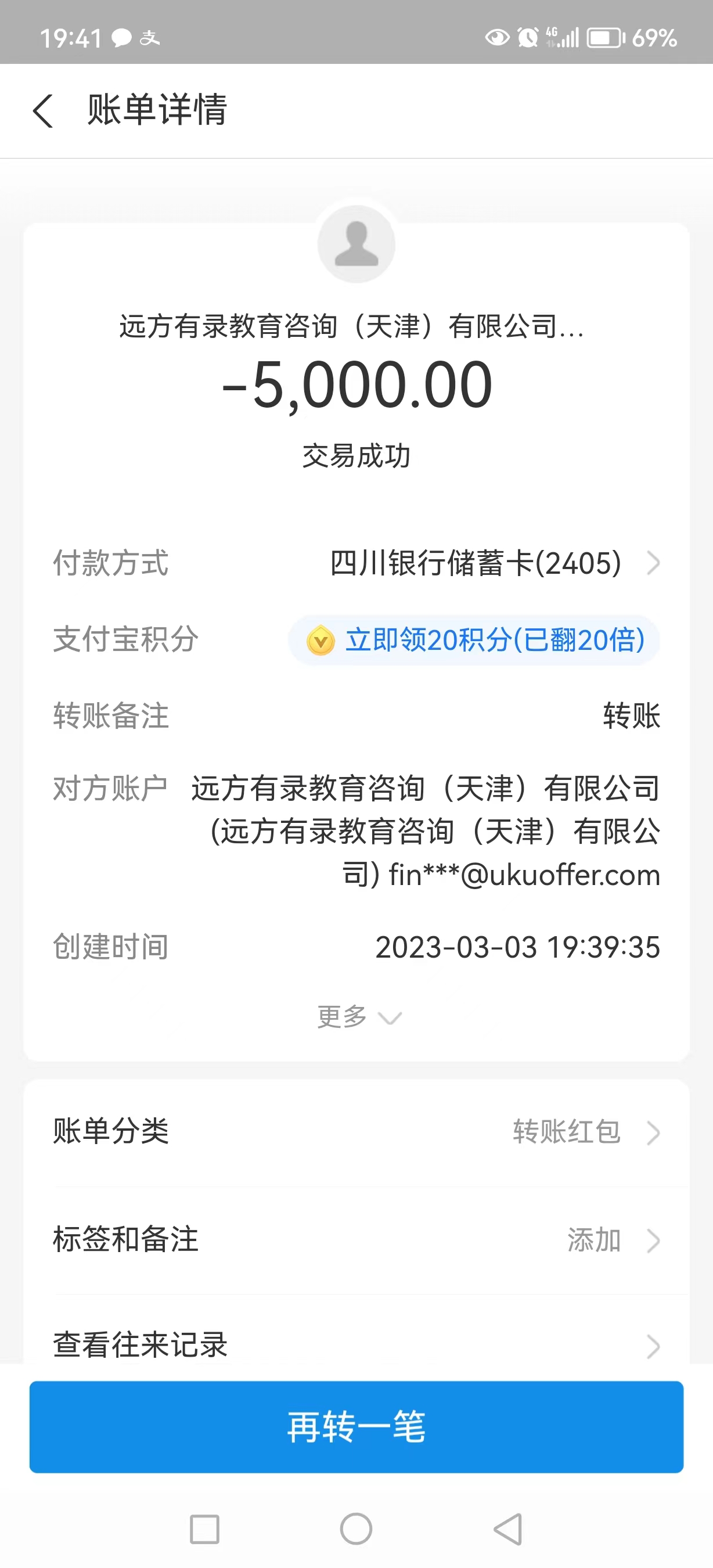
Task: Open 查看往来记录
Action: tap(356, 1344)
